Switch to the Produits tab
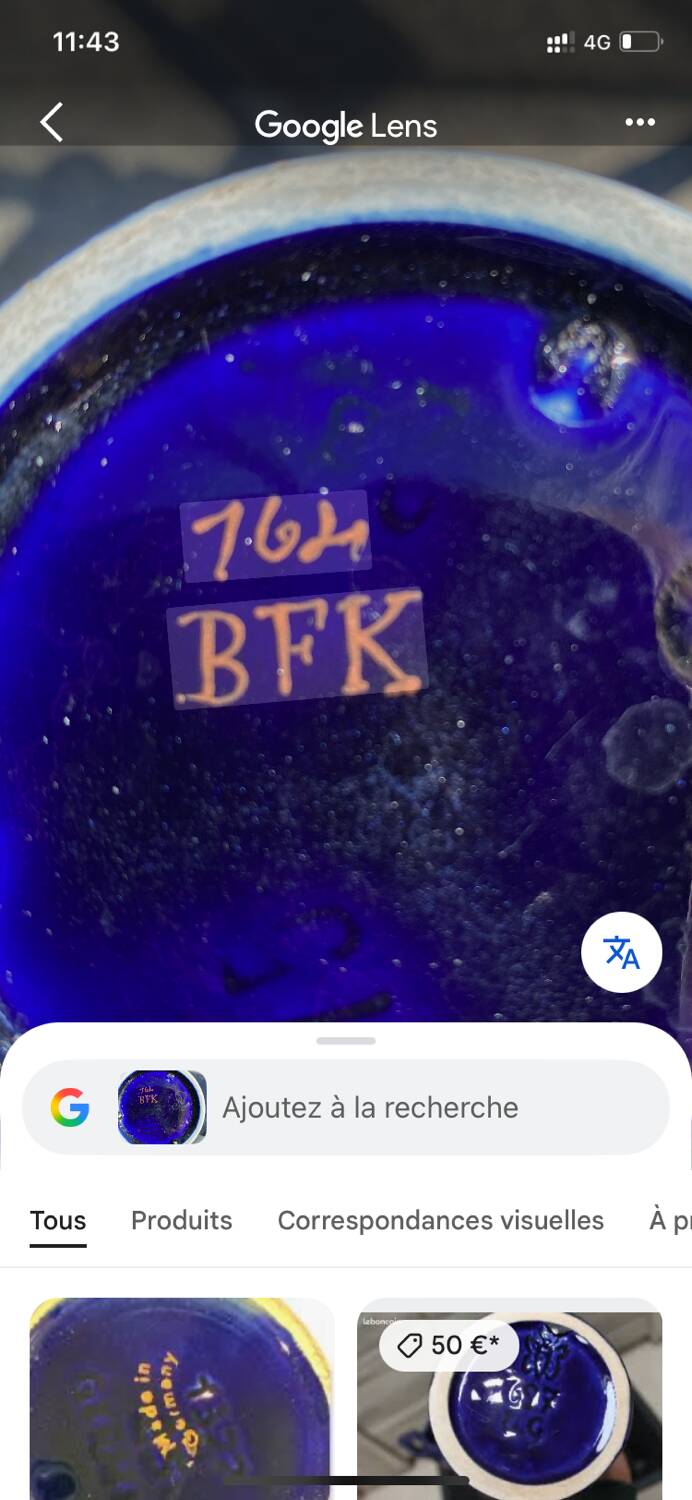The width and height of the screenshot is (692, 1500). click(181, 1220)
